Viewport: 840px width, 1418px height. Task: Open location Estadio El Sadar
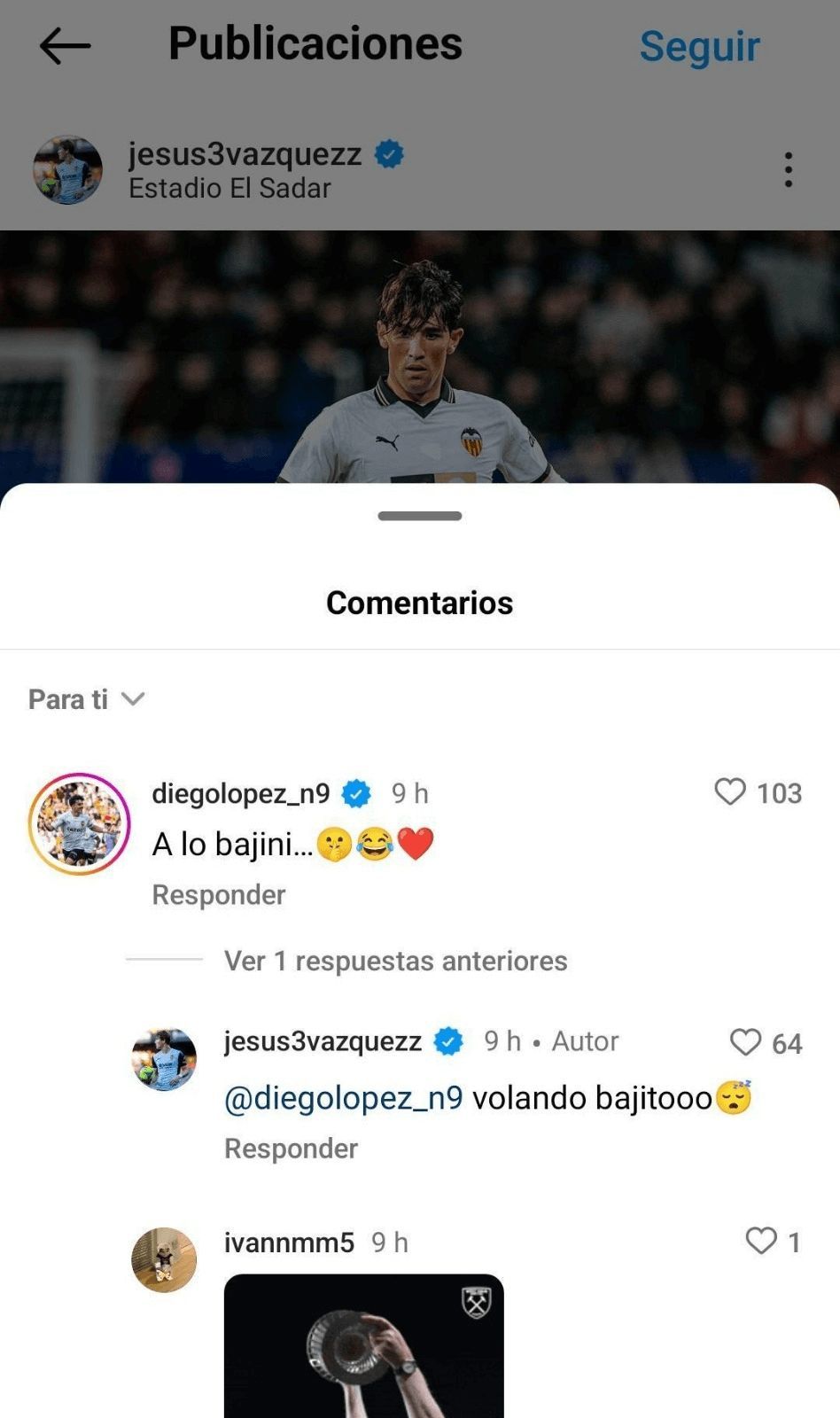229,188
